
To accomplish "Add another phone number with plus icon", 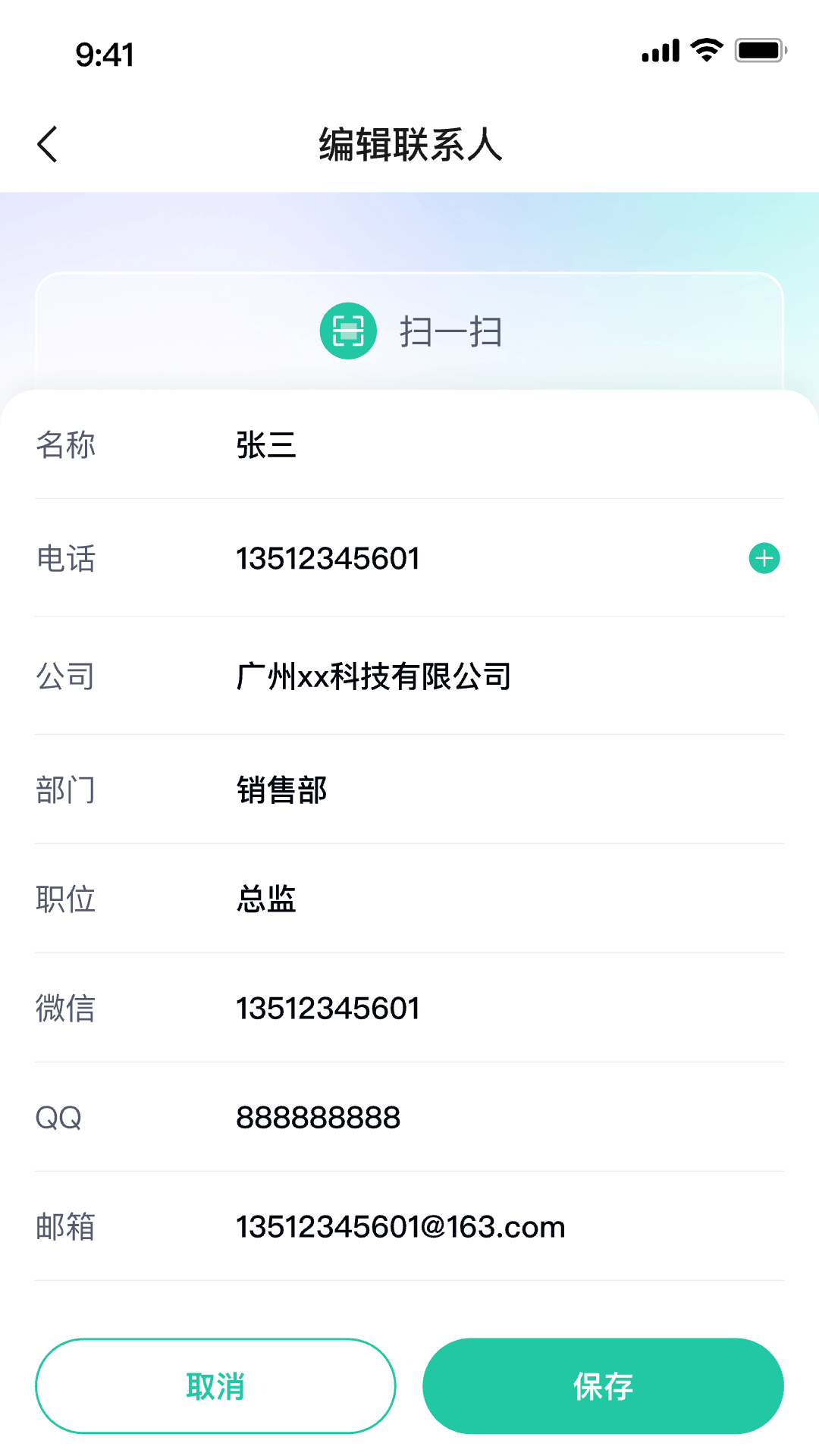I will 764,559.
